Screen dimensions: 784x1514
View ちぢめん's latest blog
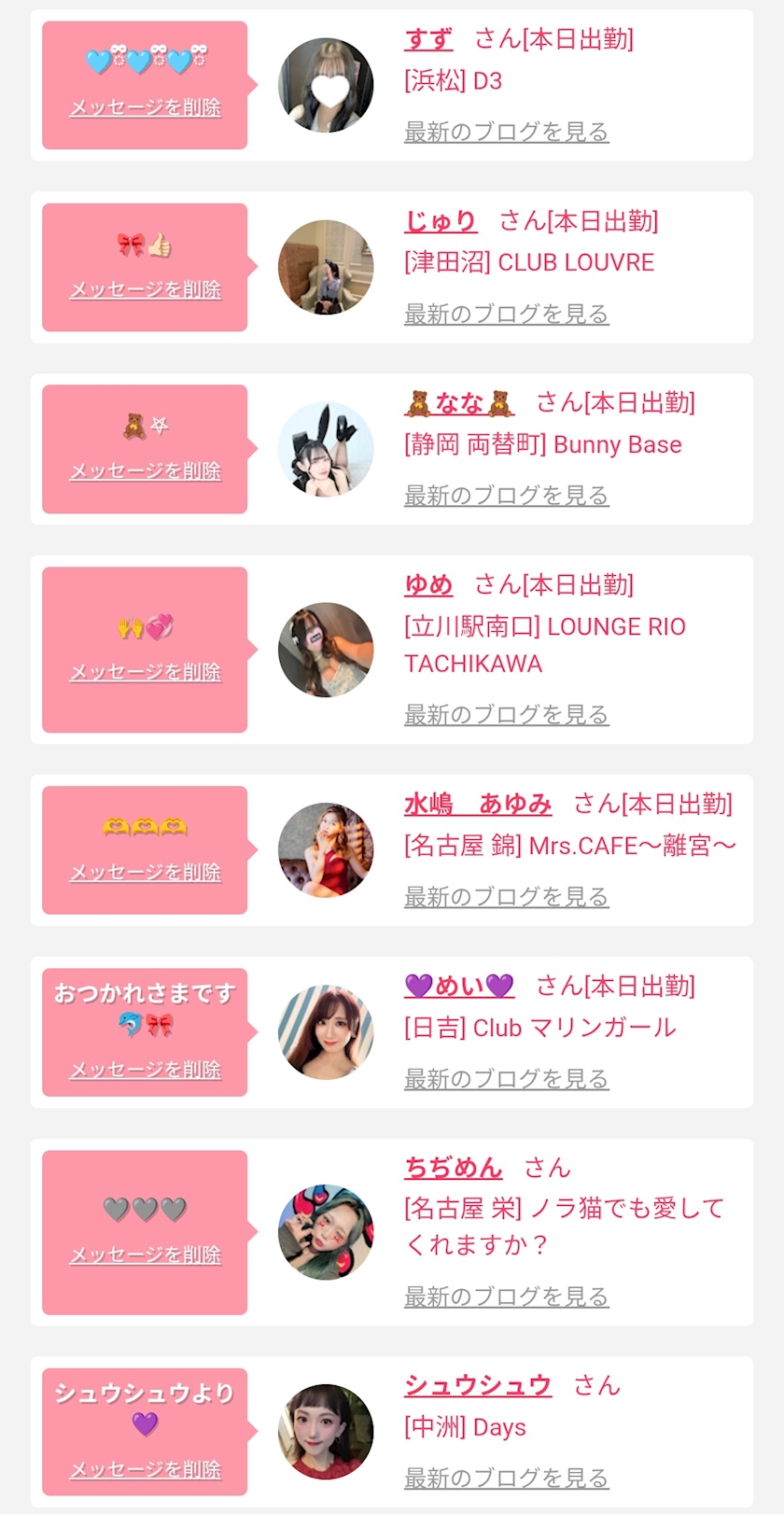point(506,1296)
